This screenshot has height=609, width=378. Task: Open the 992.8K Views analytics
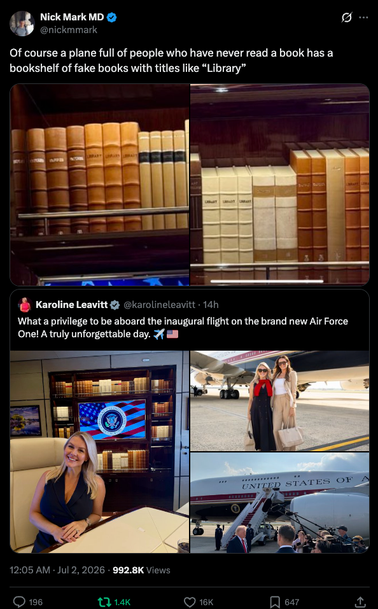tap(141, 570)
